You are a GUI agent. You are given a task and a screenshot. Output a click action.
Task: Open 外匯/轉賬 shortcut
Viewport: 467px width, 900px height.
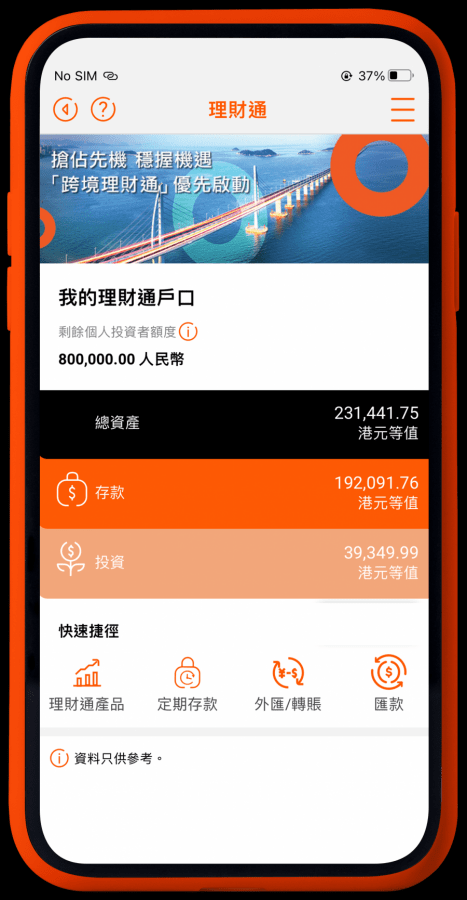(288, 685)
